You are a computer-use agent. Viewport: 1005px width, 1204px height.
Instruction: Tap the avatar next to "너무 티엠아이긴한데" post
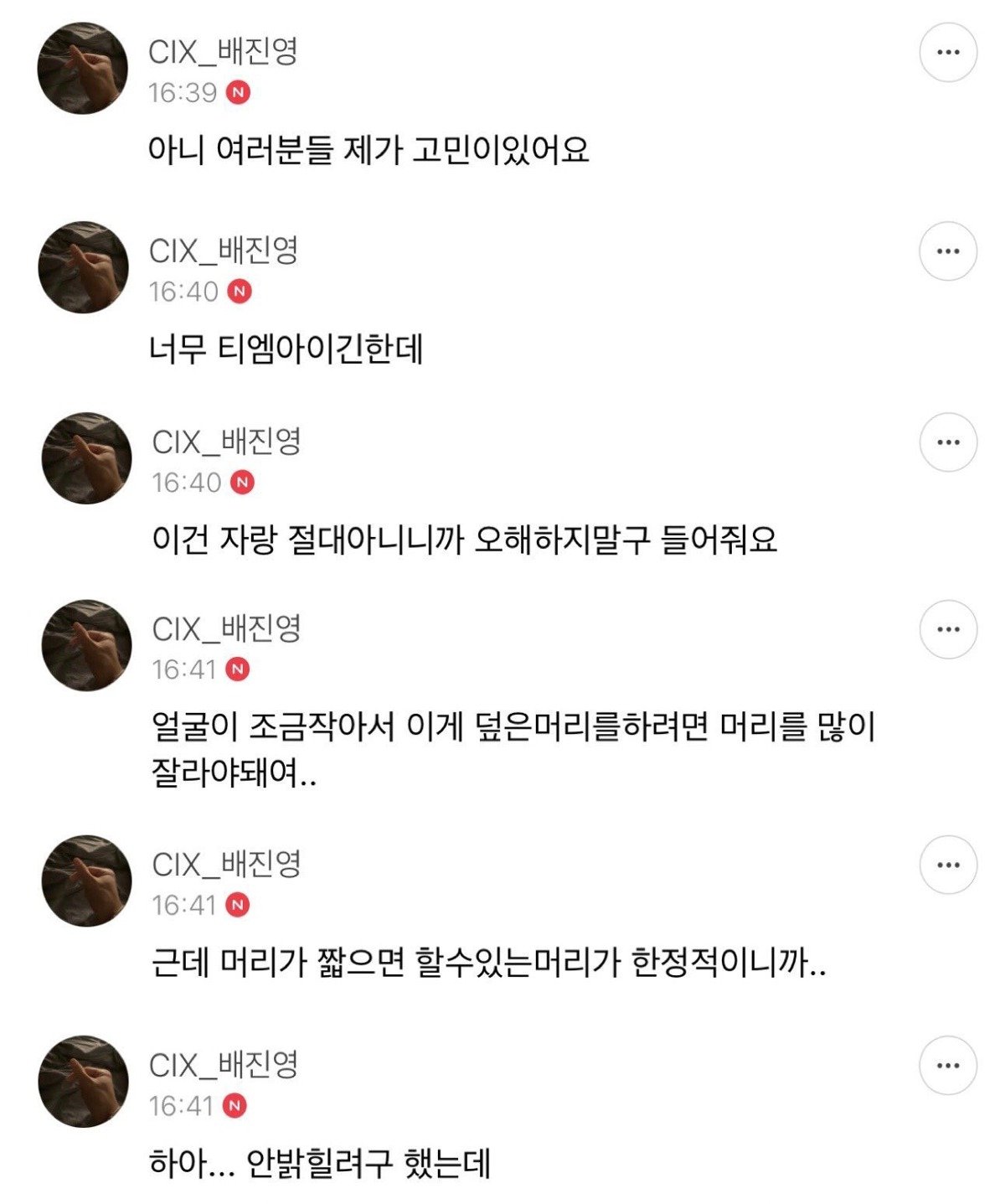point(83,267)
